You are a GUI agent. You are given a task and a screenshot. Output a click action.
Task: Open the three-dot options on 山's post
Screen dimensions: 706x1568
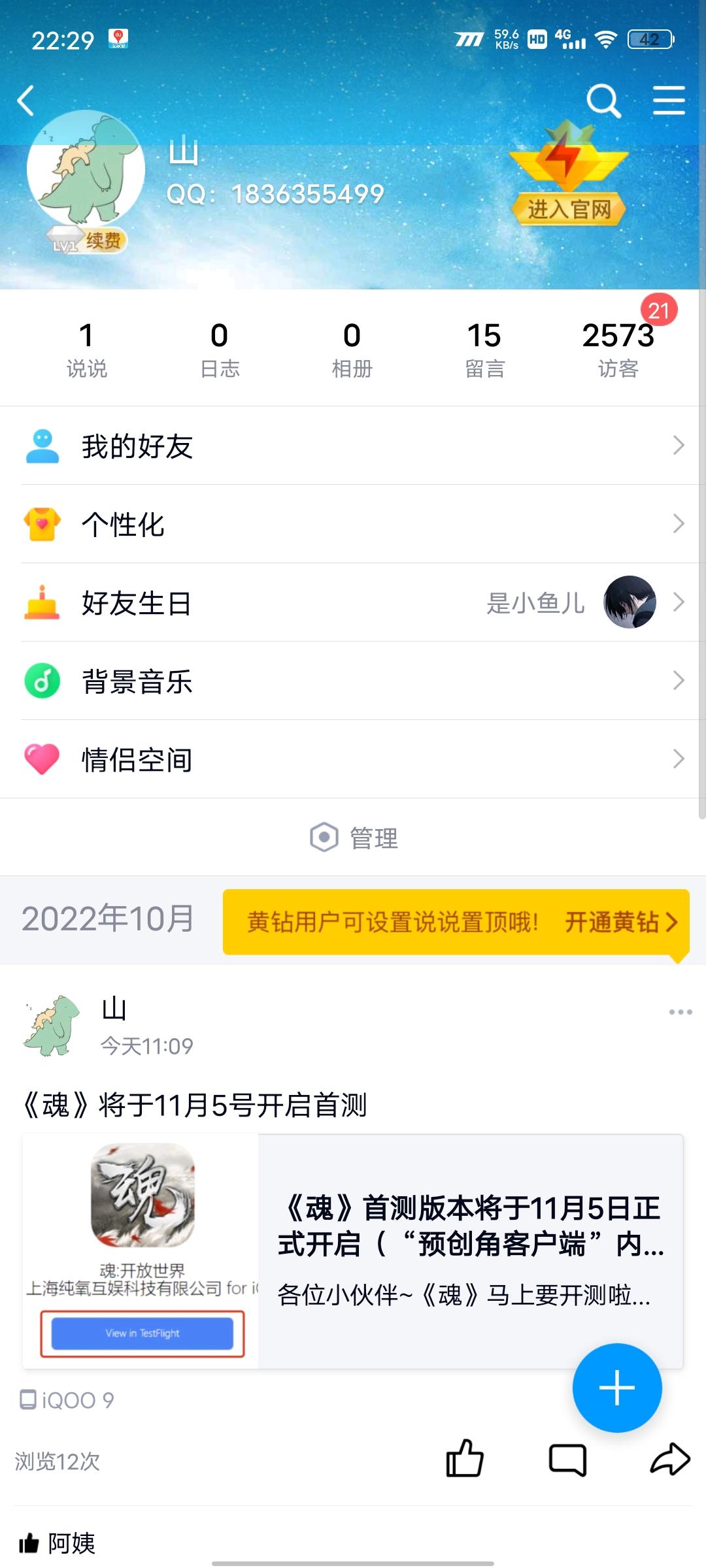coord(680,1012)
